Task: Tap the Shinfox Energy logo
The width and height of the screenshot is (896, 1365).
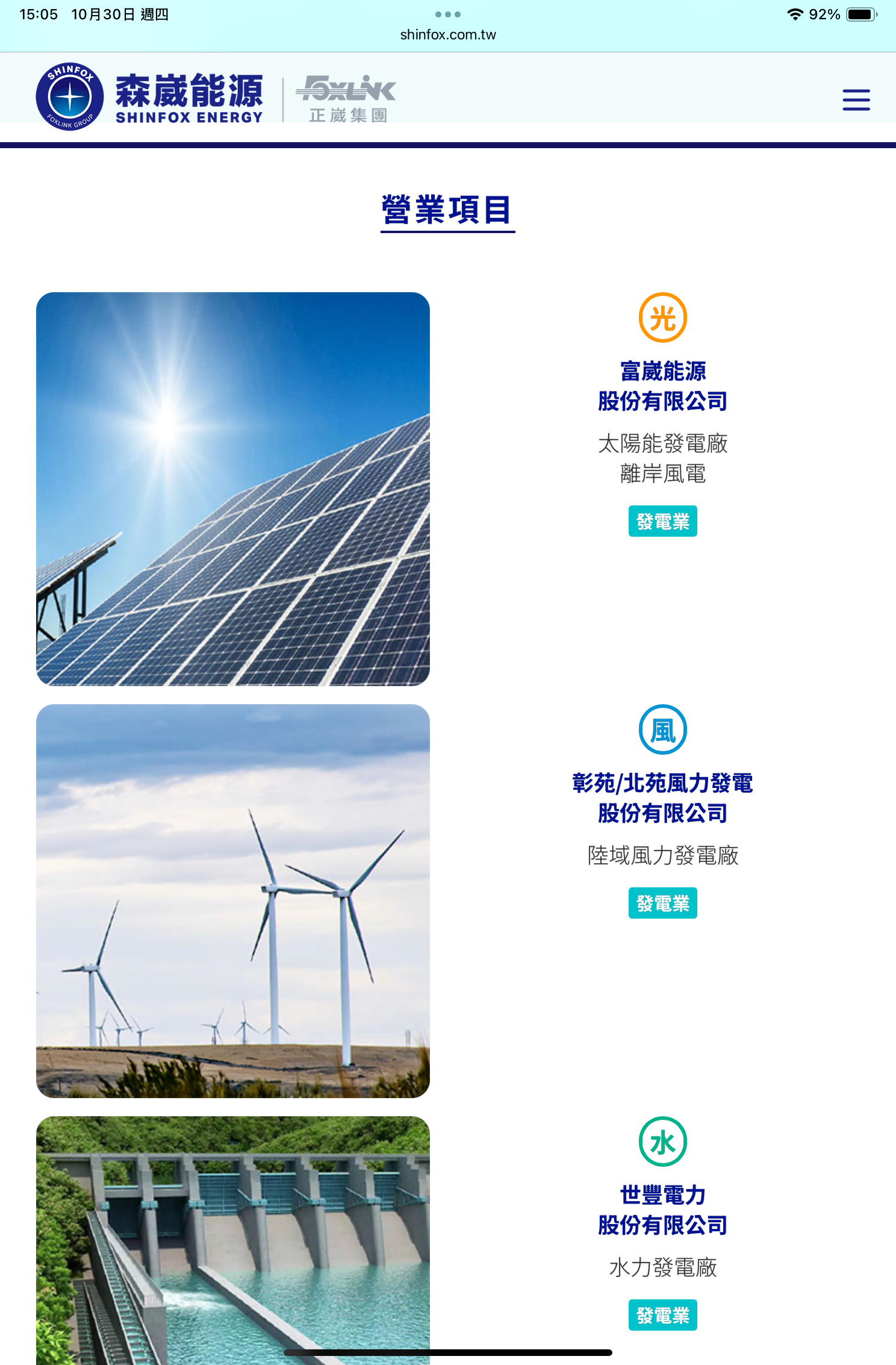Action: point(149,96)
